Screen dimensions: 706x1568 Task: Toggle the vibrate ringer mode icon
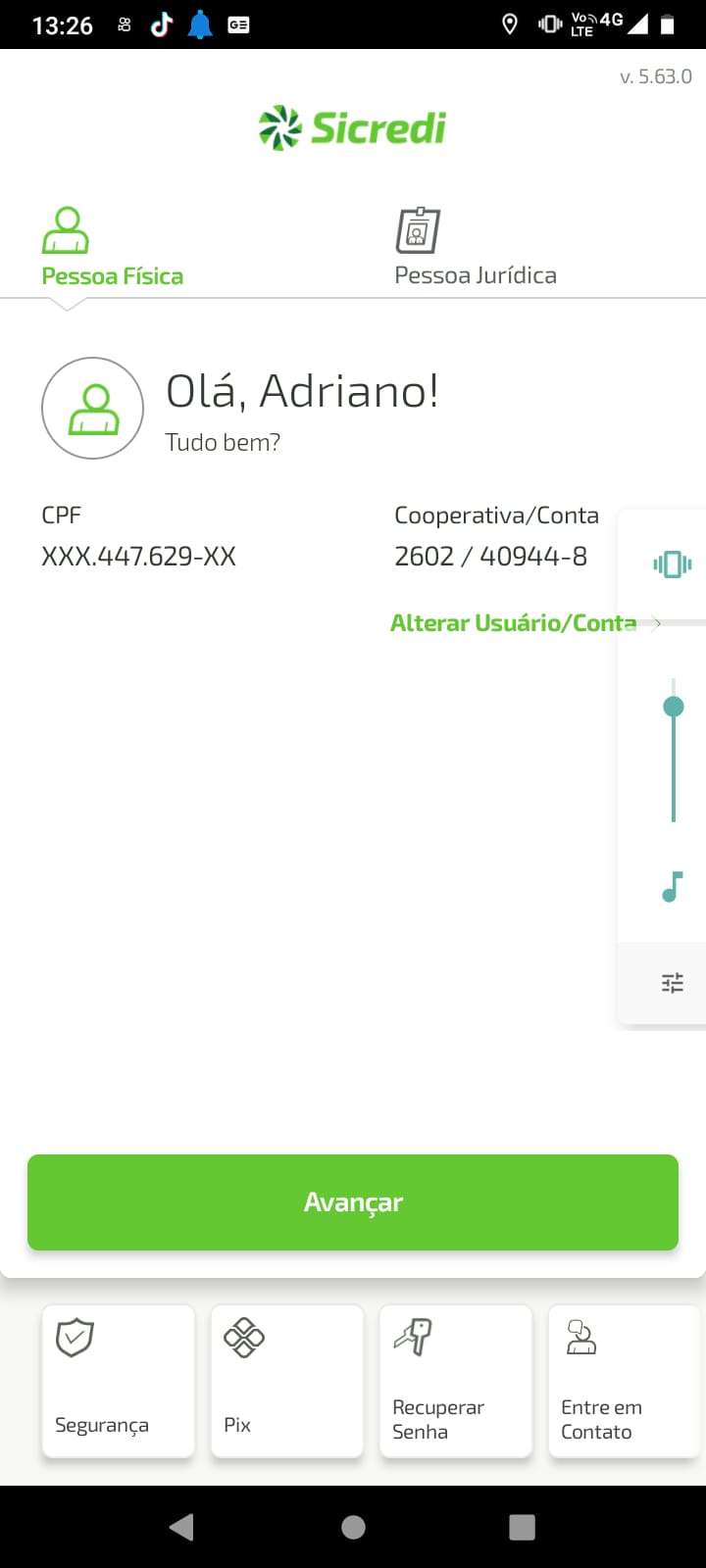click(673, 563)
